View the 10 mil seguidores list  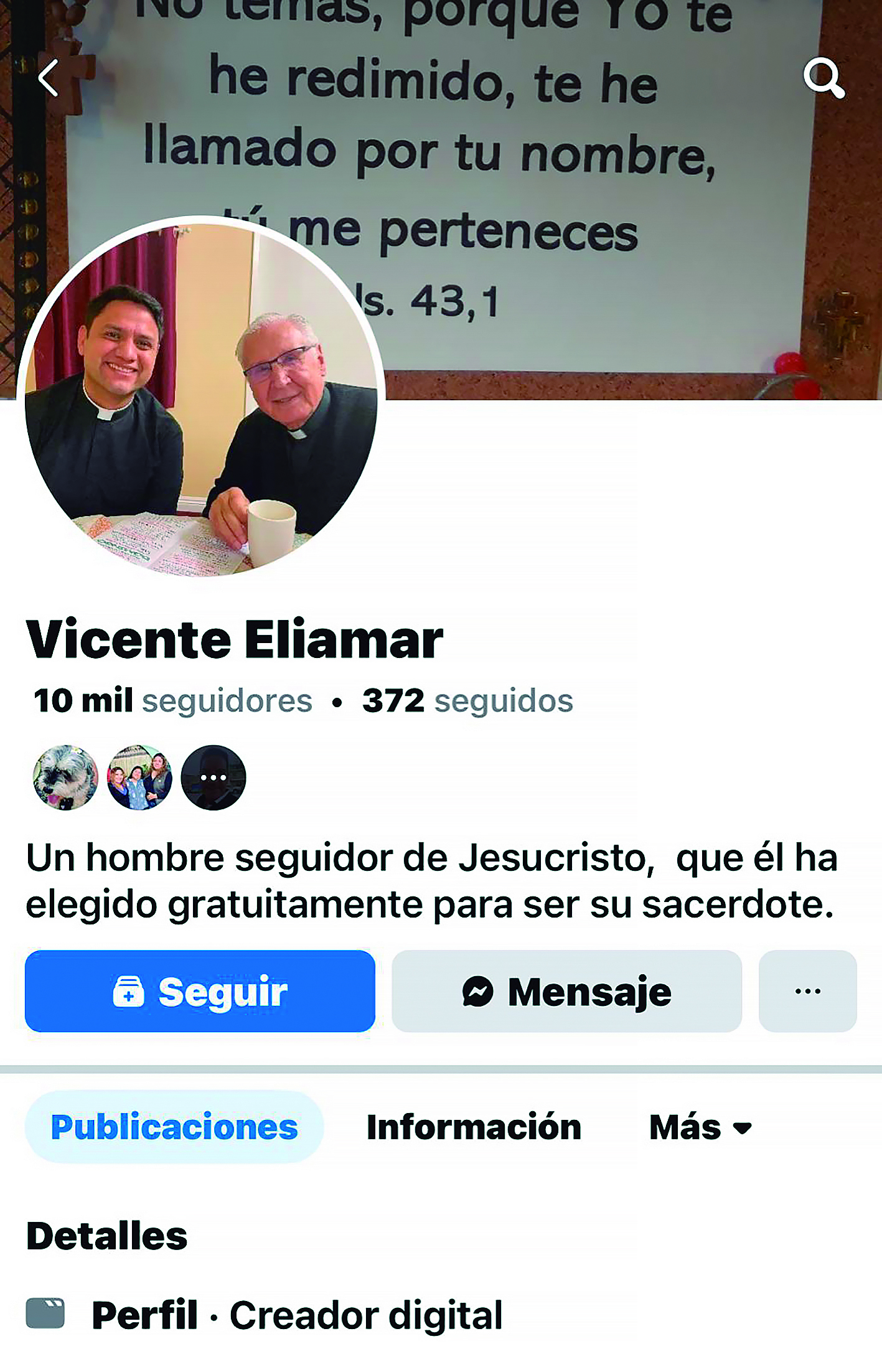(172, 700)
